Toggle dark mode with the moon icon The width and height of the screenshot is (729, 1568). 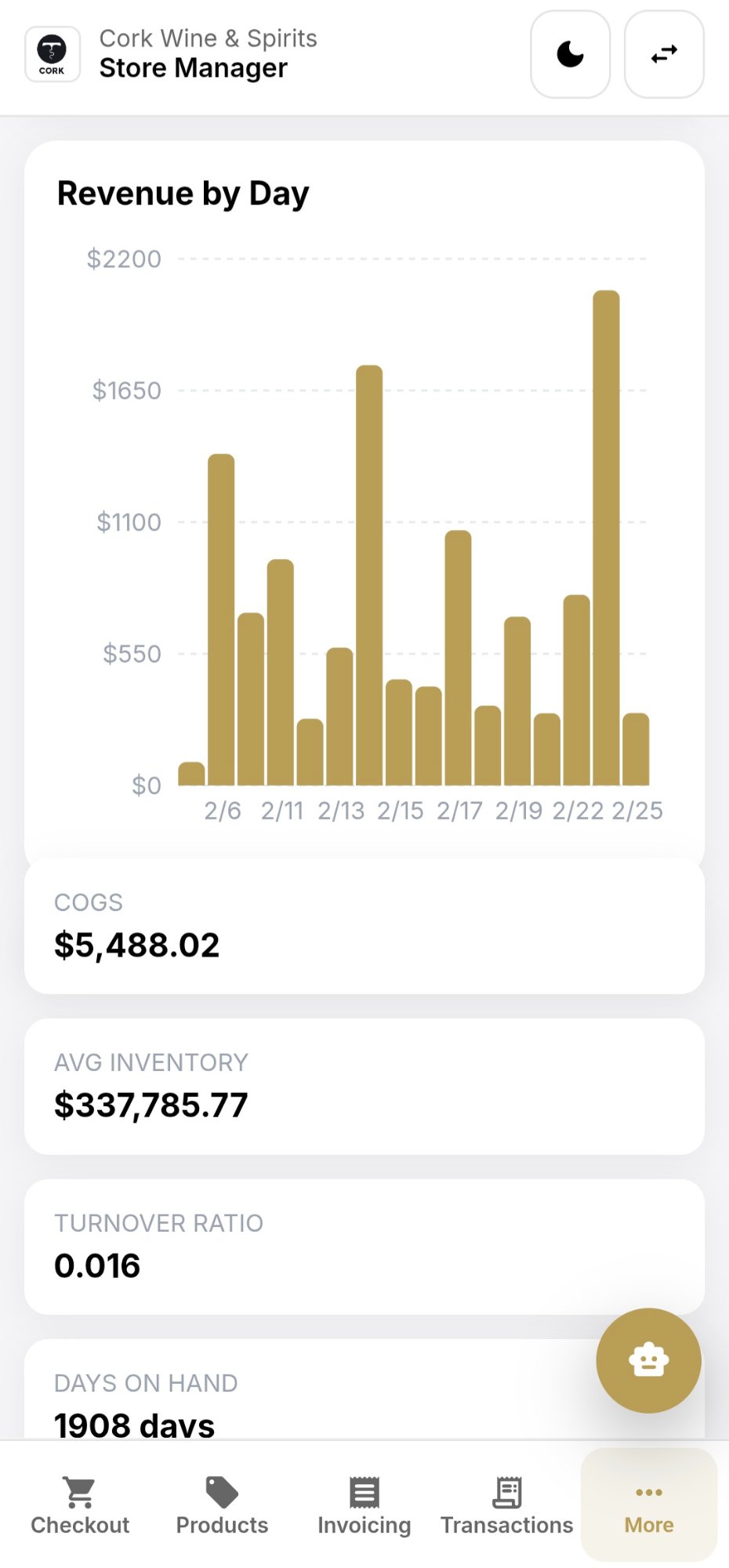coord(570,54)
